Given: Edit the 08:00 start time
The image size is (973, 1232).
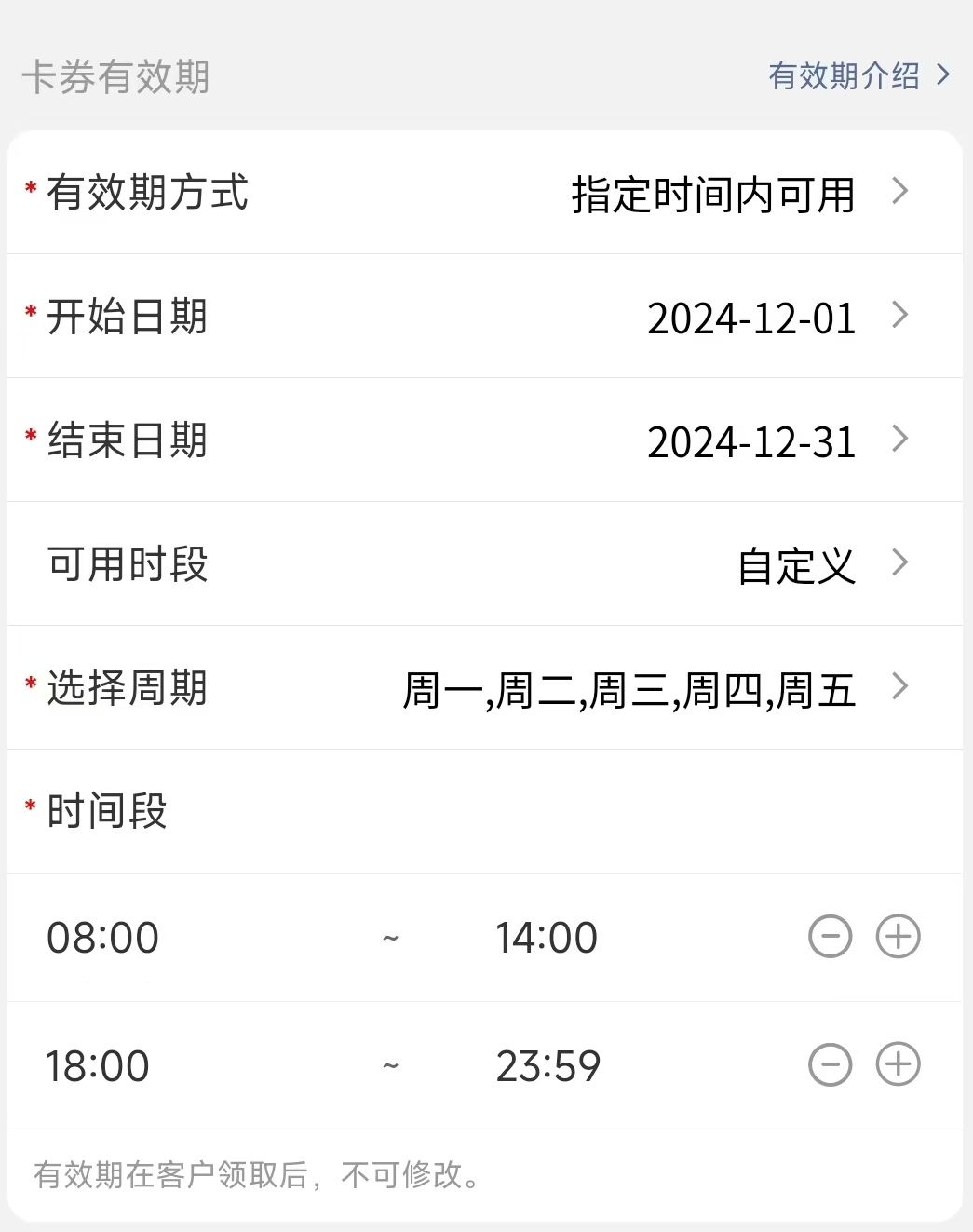Looking at the screenshot, I should tap(103, 938).
